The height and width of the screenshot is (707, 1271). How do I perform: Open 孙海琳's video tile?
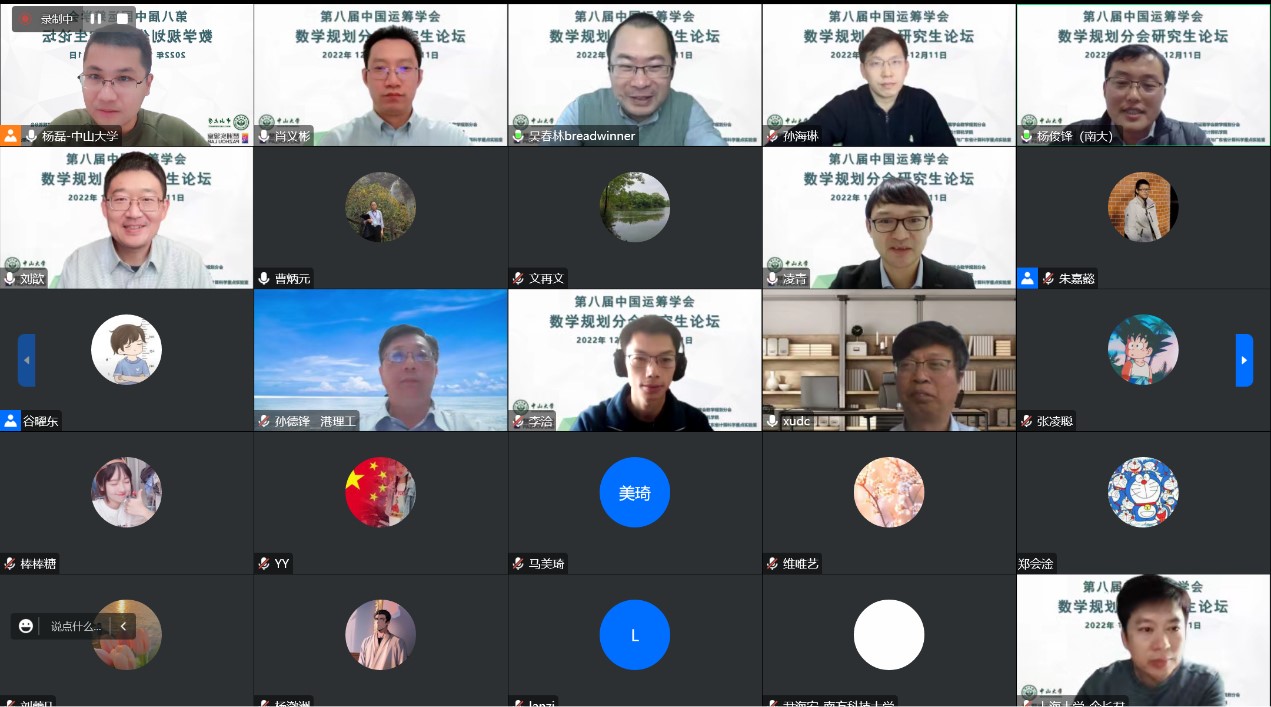(888, 75)
